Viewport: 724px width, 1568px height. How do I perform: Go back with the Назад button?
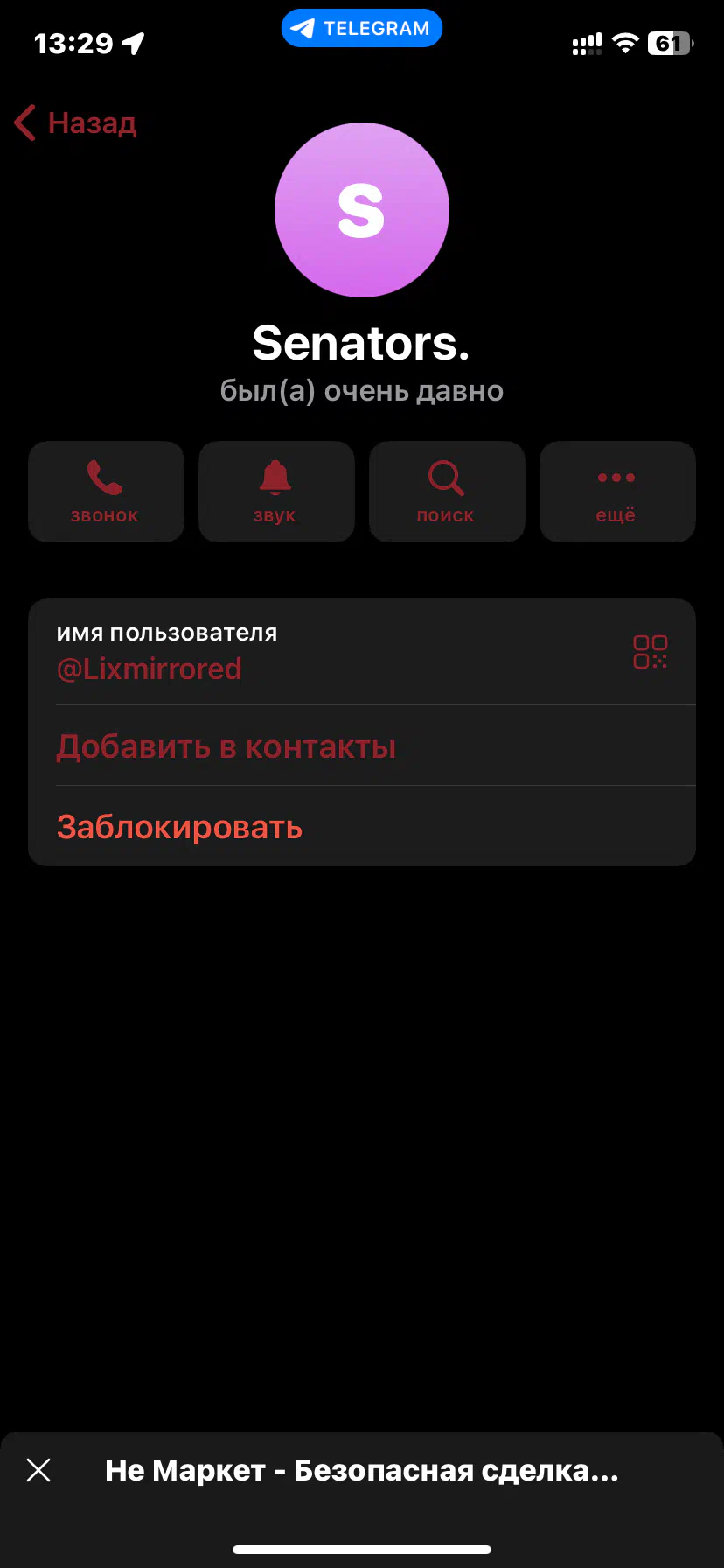point(76,122)
